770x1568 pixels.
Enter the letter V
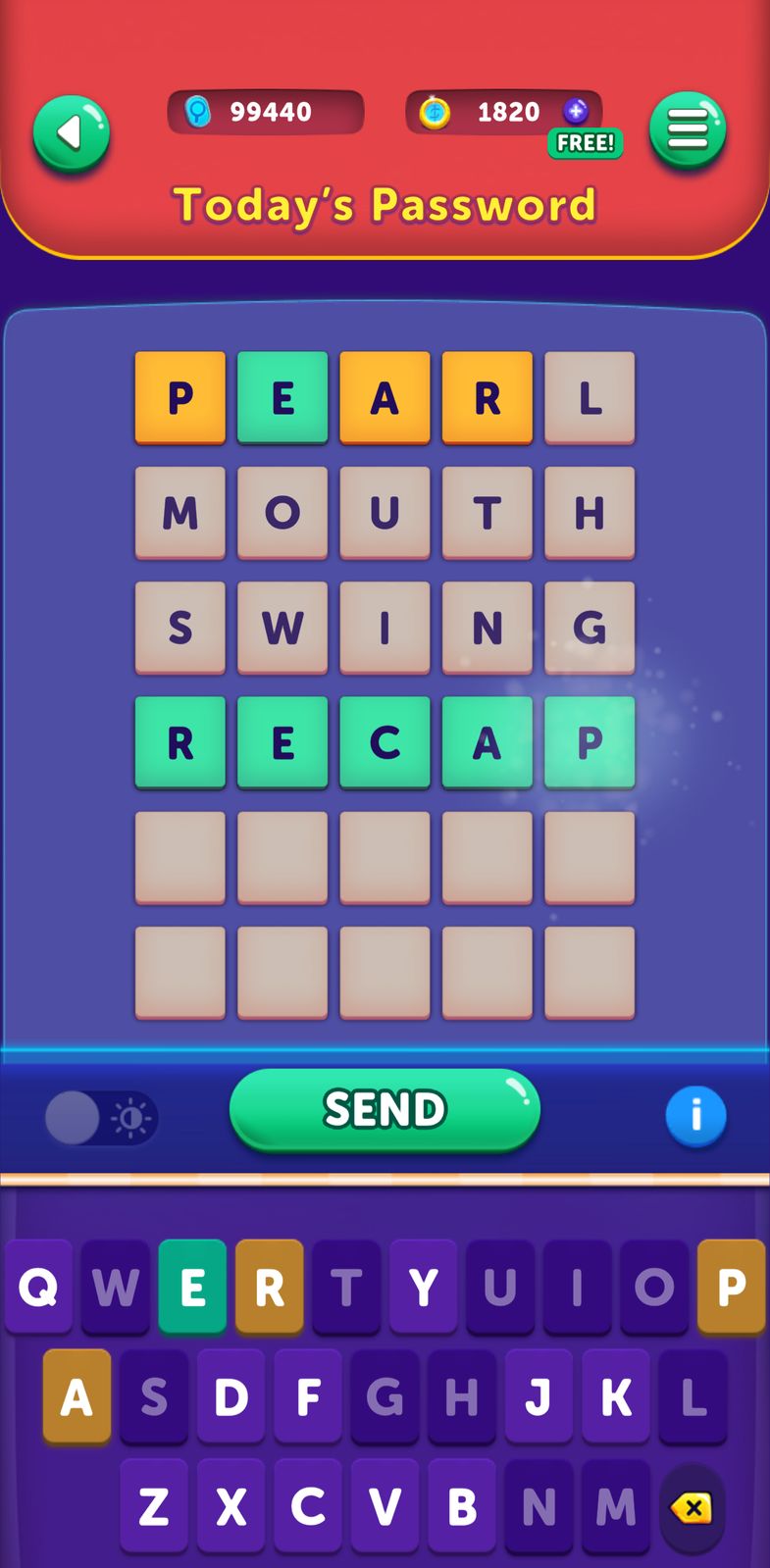[385, 1506]
